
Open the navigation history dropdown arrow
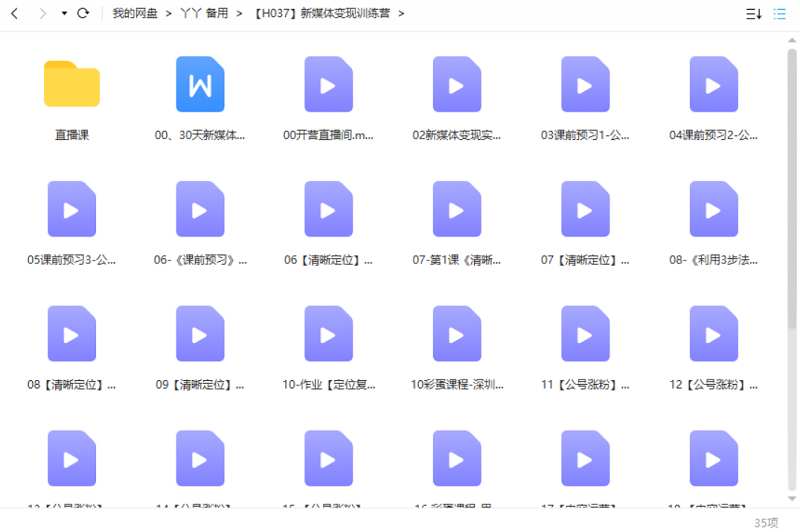pos(64,14)
